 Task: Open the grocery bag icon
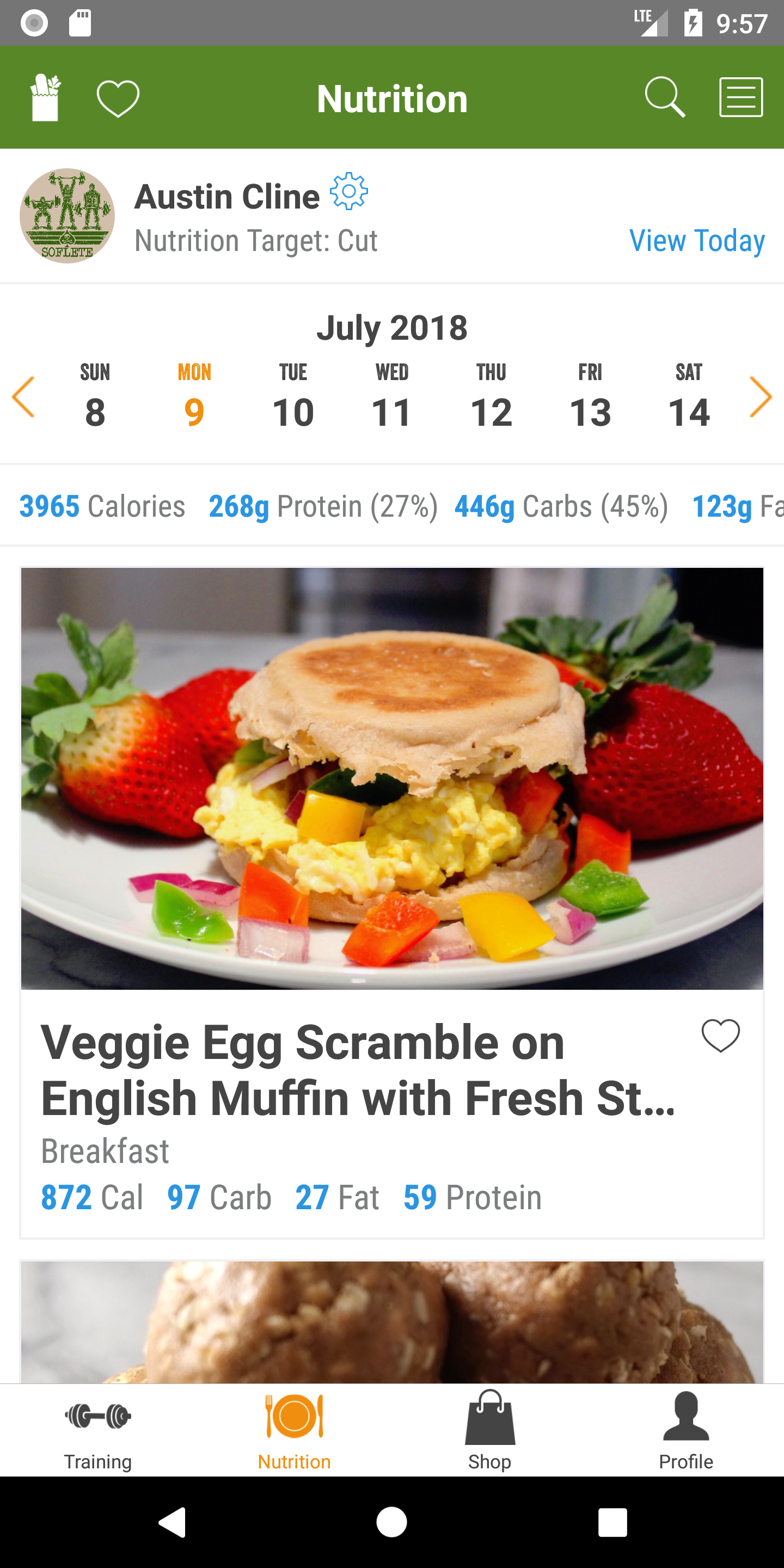(x=46, y=97)
